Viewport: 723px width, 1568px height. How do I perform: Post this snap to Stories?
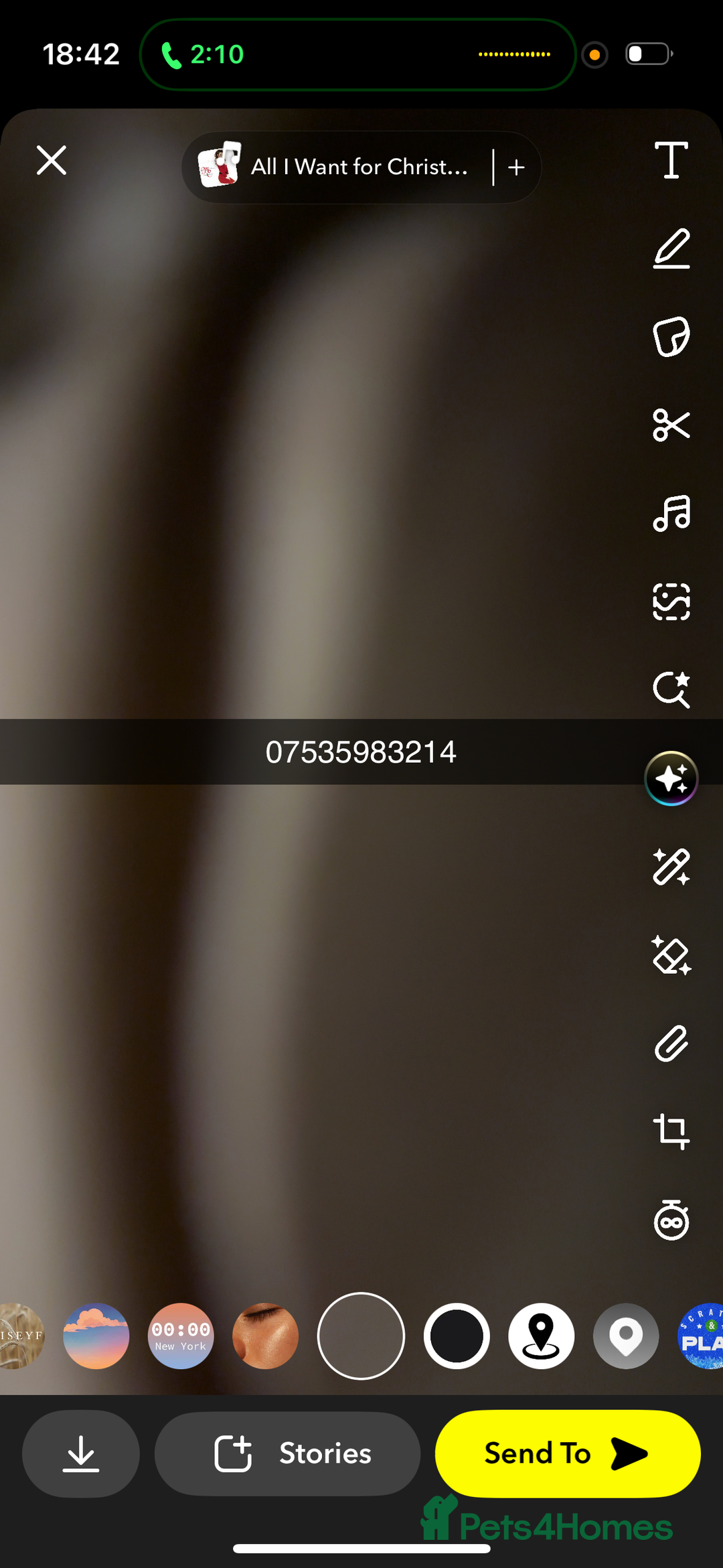coord(288,1453)
